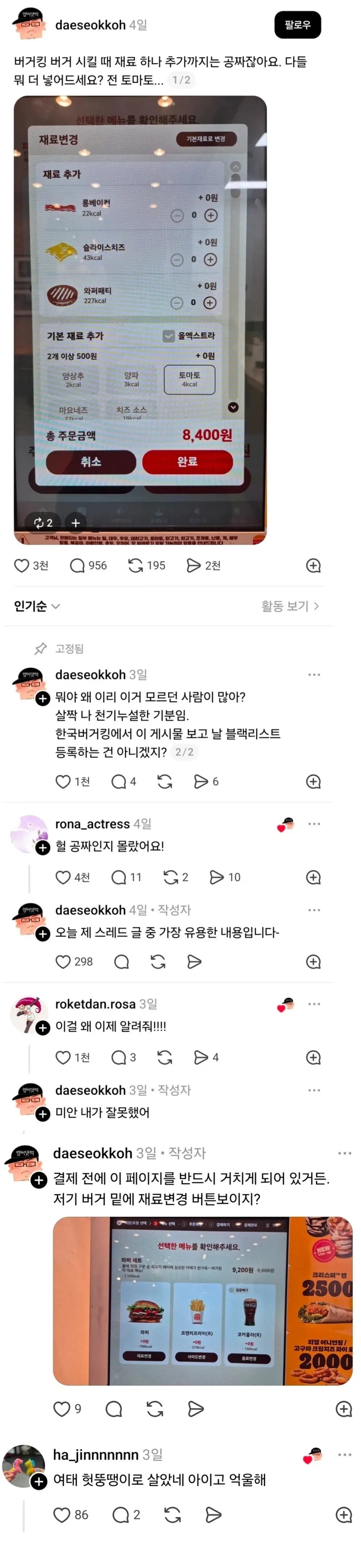Repost the pinned reply from daeseokkoh

coord(164,782)
